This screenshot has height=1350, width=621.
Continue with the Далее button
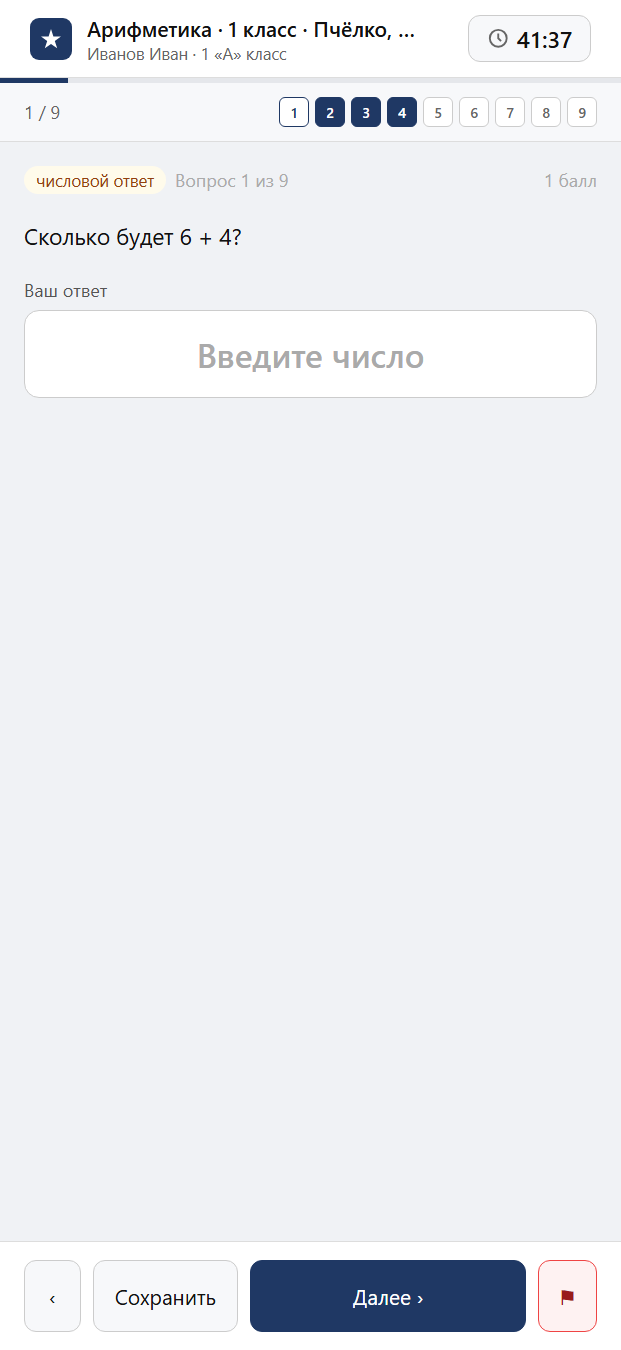(388, 1296)
